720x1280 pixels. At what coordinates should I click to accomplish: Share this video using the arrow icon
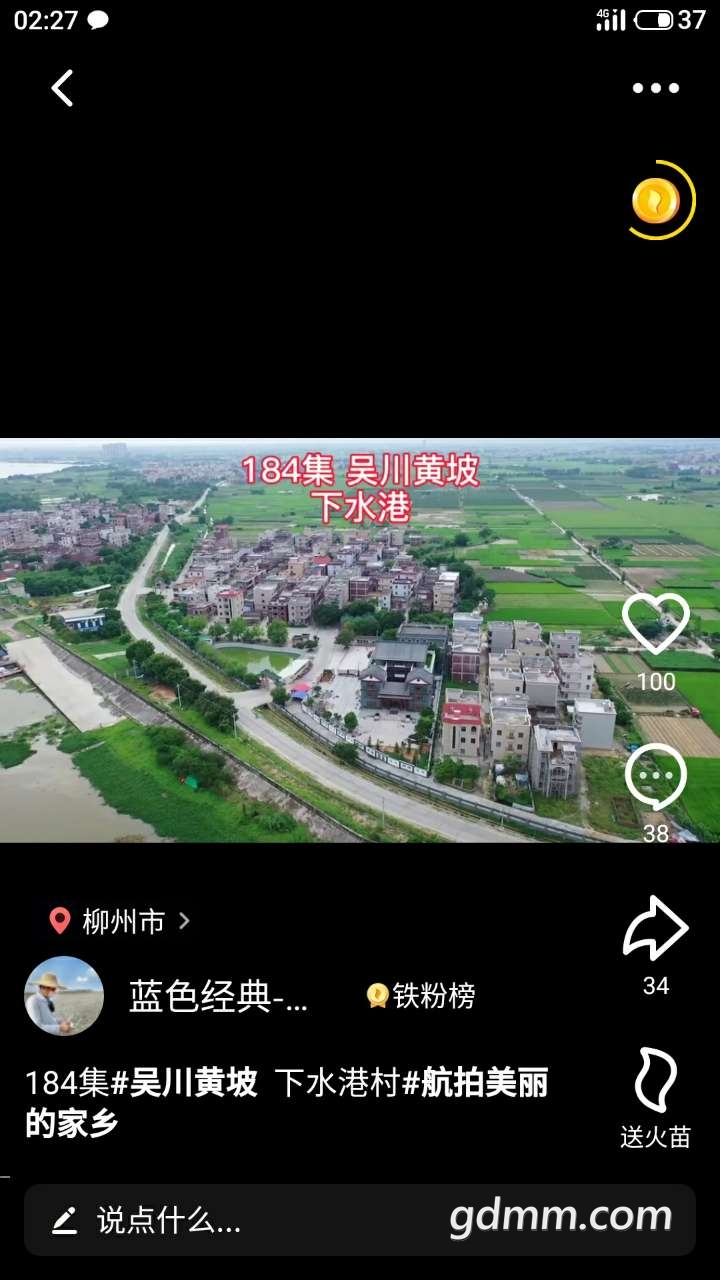point(656,929)
